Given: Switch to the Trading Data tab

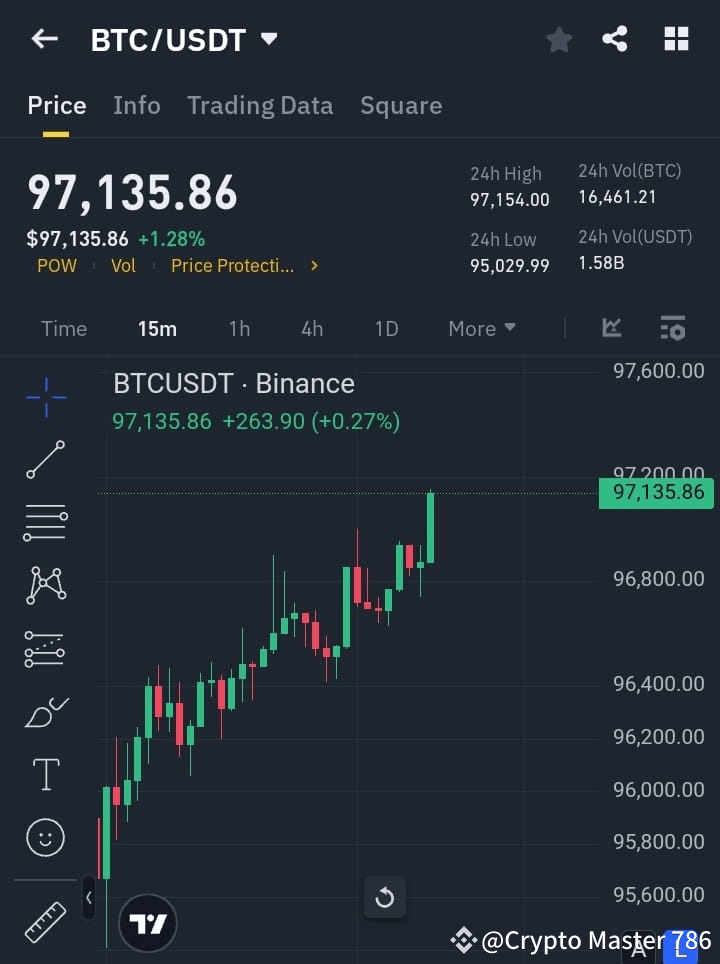Looking at the screenshot, I should point(260,105).
